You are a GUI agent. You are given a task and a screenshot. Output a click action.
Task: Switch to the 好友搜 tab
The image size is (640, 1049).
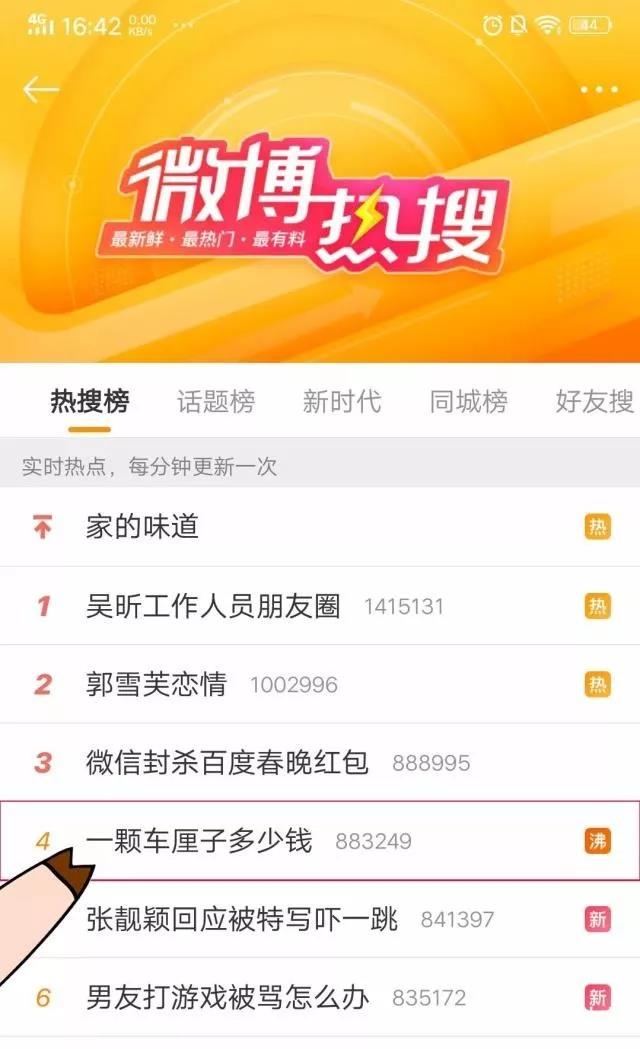(x=594, y=402)
